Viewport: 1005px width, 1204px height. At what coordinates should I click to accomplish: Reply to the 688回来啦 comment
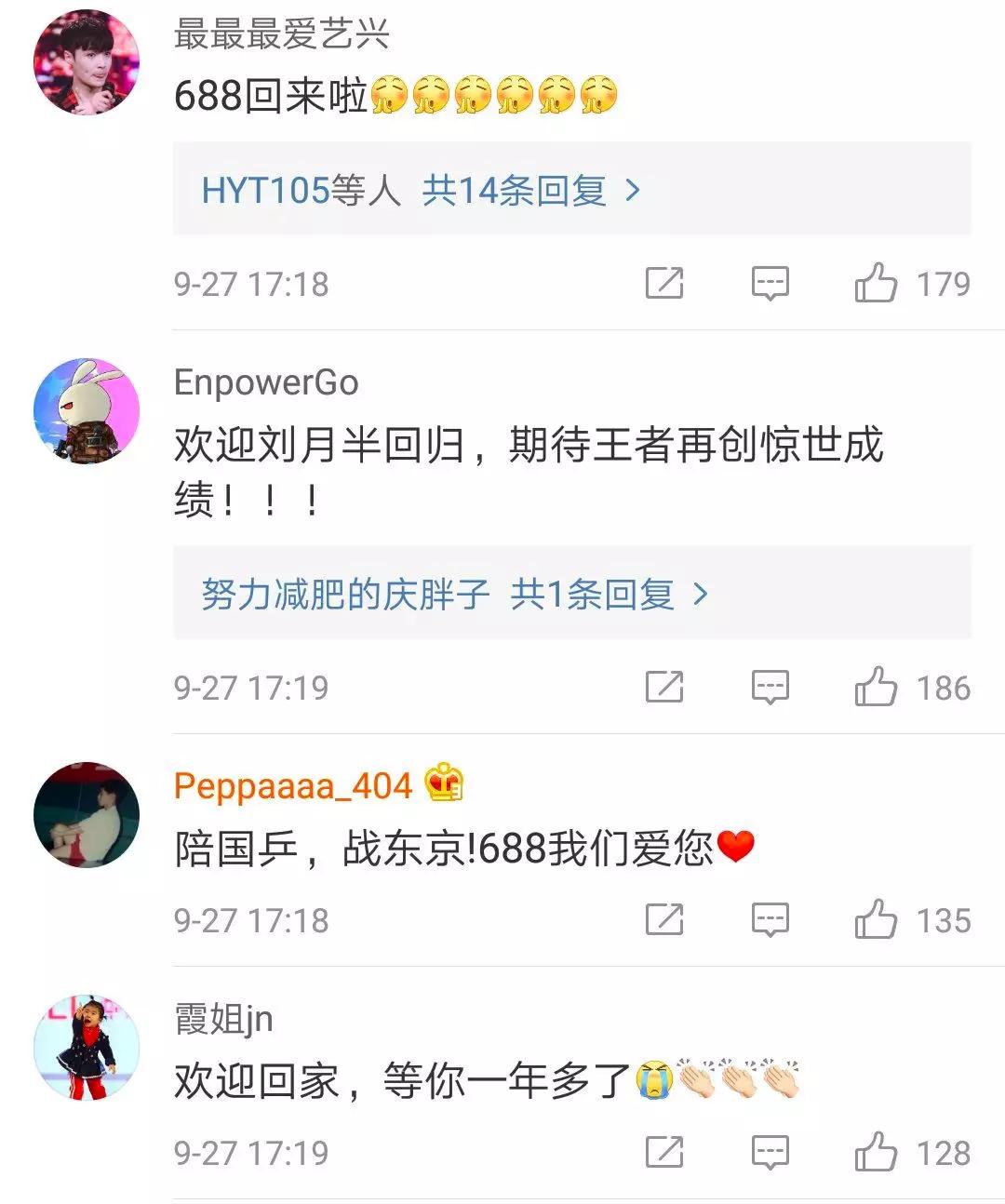pyautogui.click(x=770, y=283)
